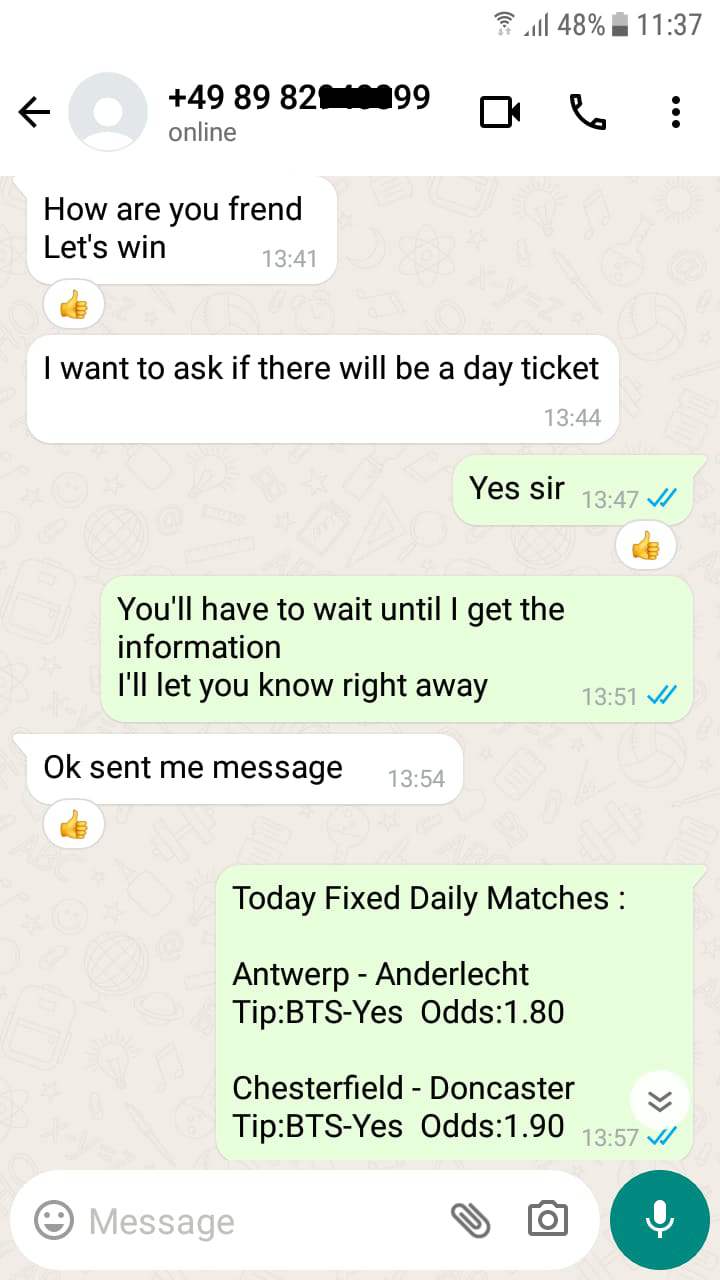Tap thumbs-up reaction under "Ok sent me message"
The height and width of the screenshot is (1280, 720).
coord(73,825)
